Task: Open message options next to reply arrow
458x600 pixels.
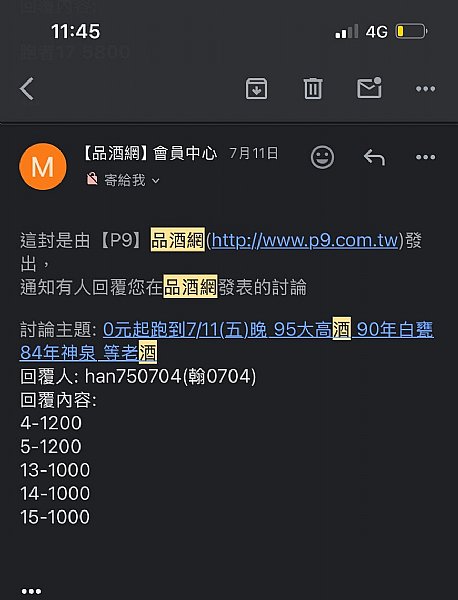Action: (x=425, y=157)
